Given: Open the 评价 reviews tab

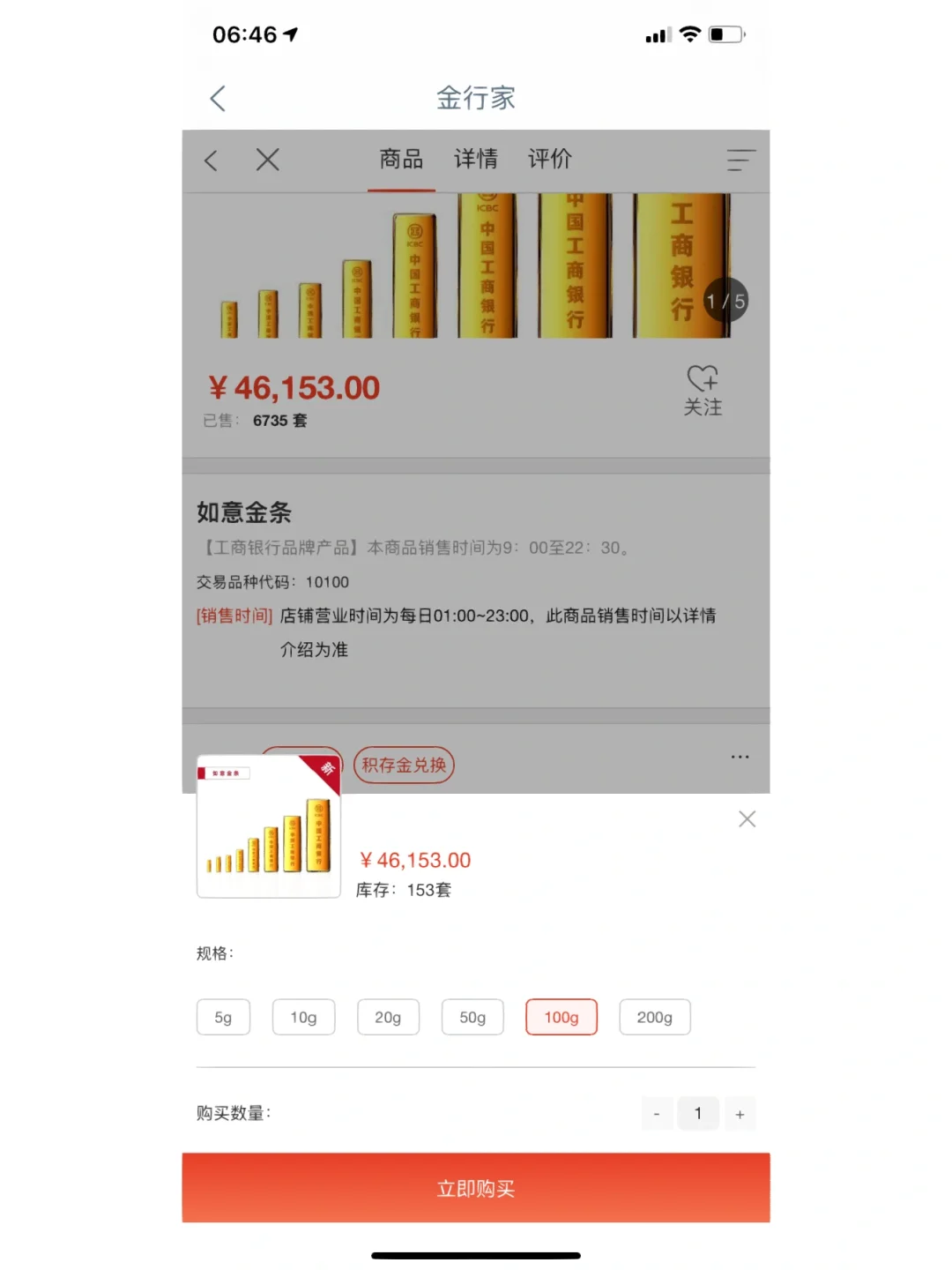Looking at the screenshot, I should tap(550, 159).
